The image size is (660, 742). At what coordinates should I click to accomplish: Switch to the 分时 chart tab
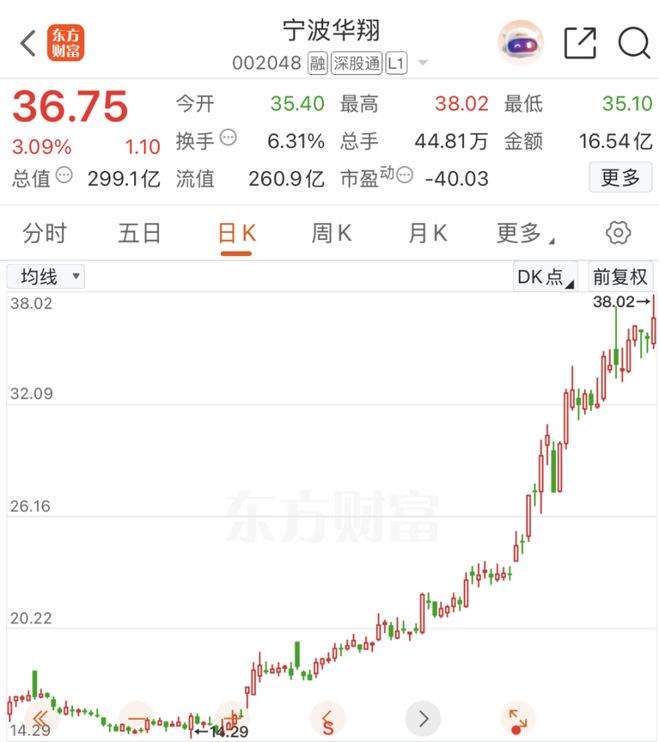tap(44, 233)
